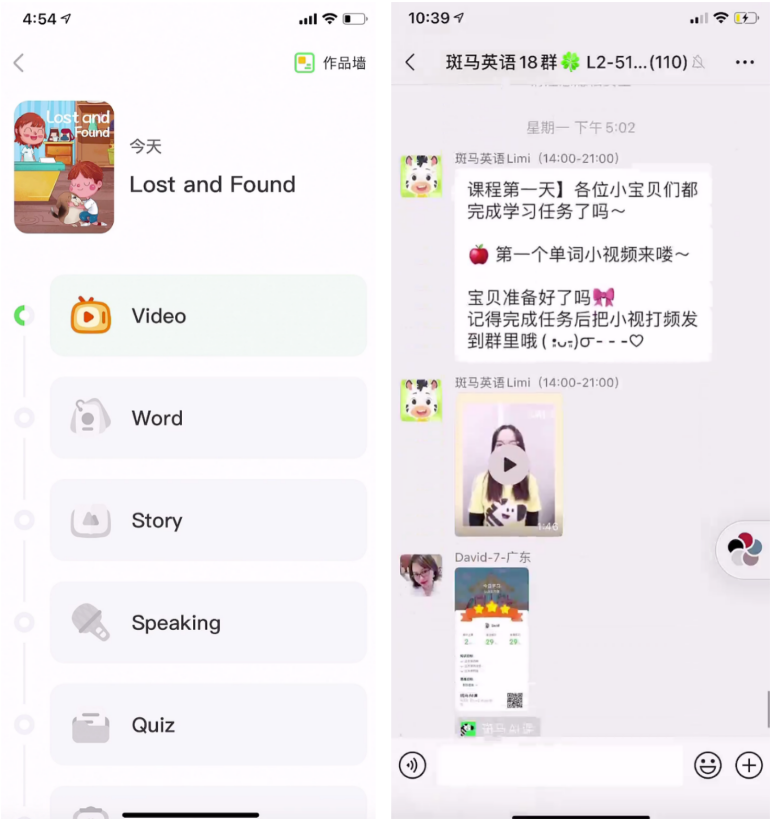Open the emoji picker

click(708, 766)
